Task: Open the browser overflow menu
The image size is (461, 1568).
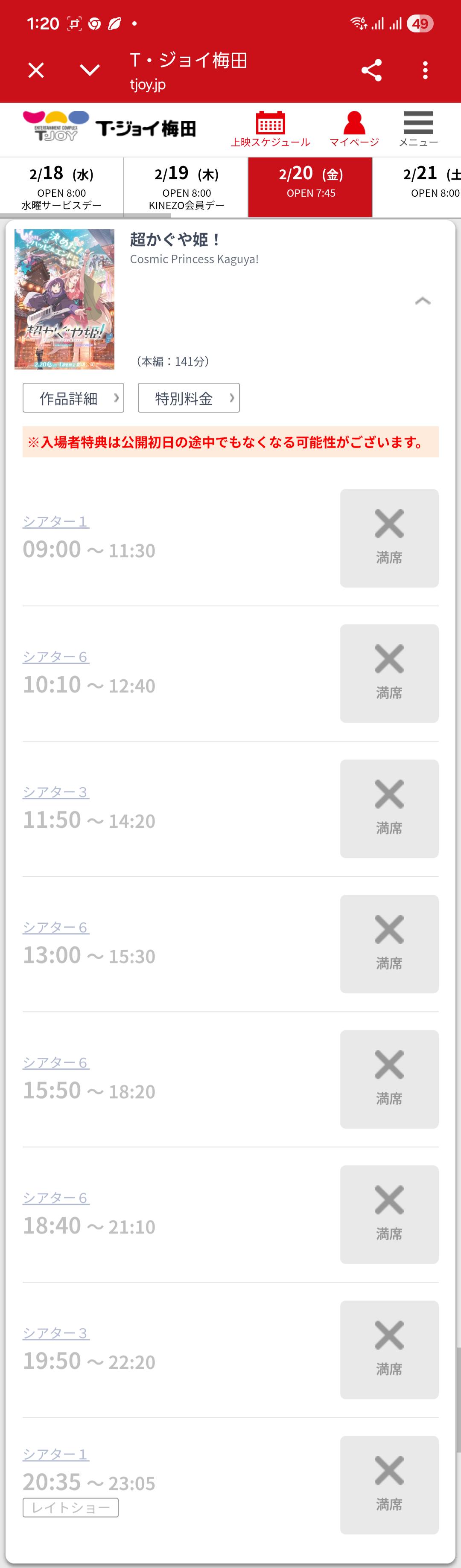Action: click(425, 70)
